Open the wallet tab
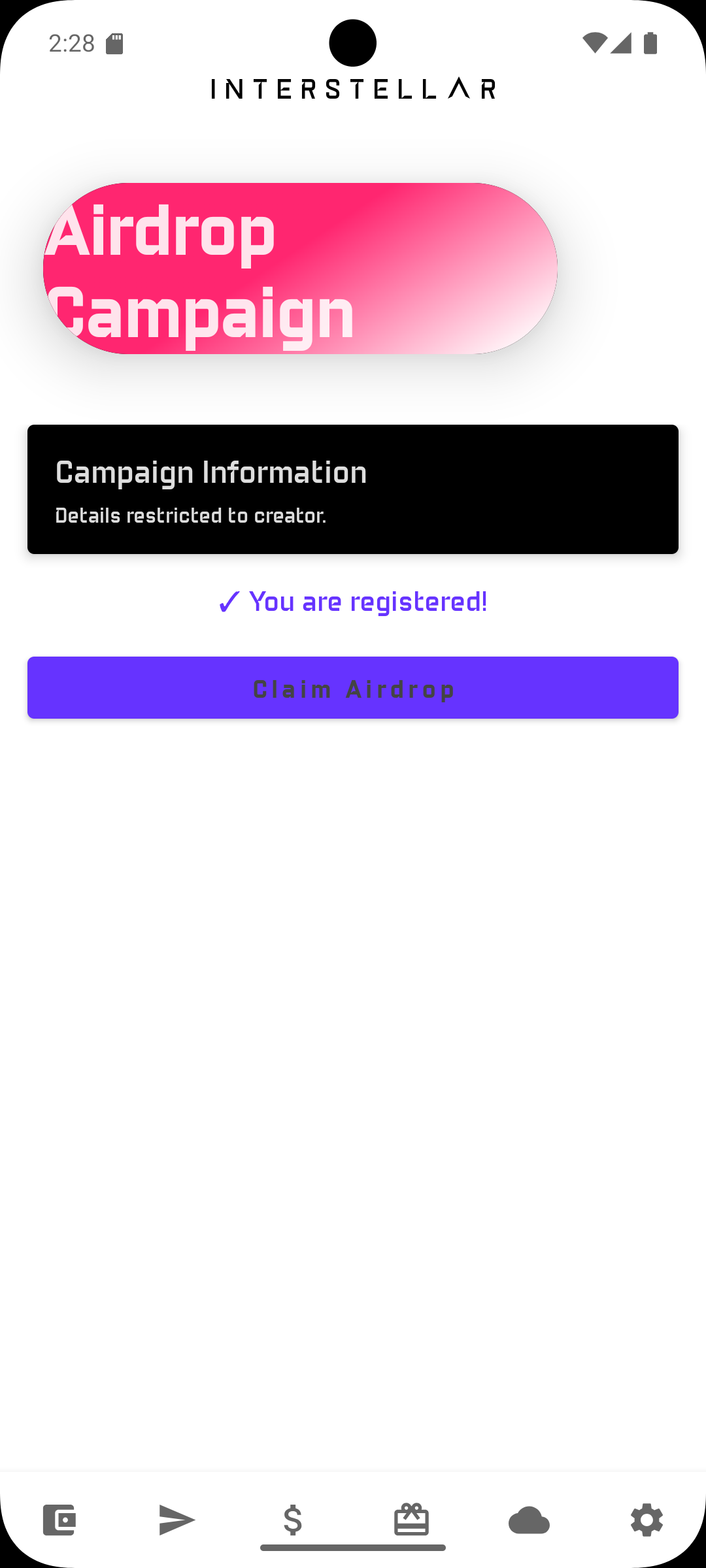The width and height of the screenshot is (706, 1568). tap(59, 1520)
